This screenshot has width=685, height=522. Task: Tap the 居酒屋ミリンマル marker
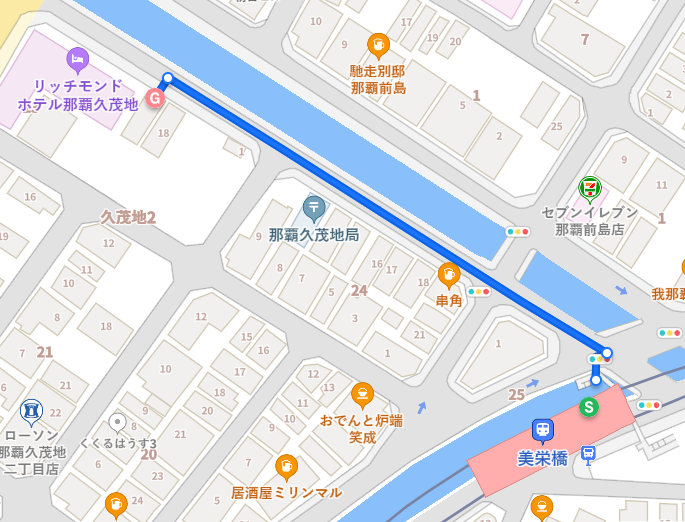287,467
